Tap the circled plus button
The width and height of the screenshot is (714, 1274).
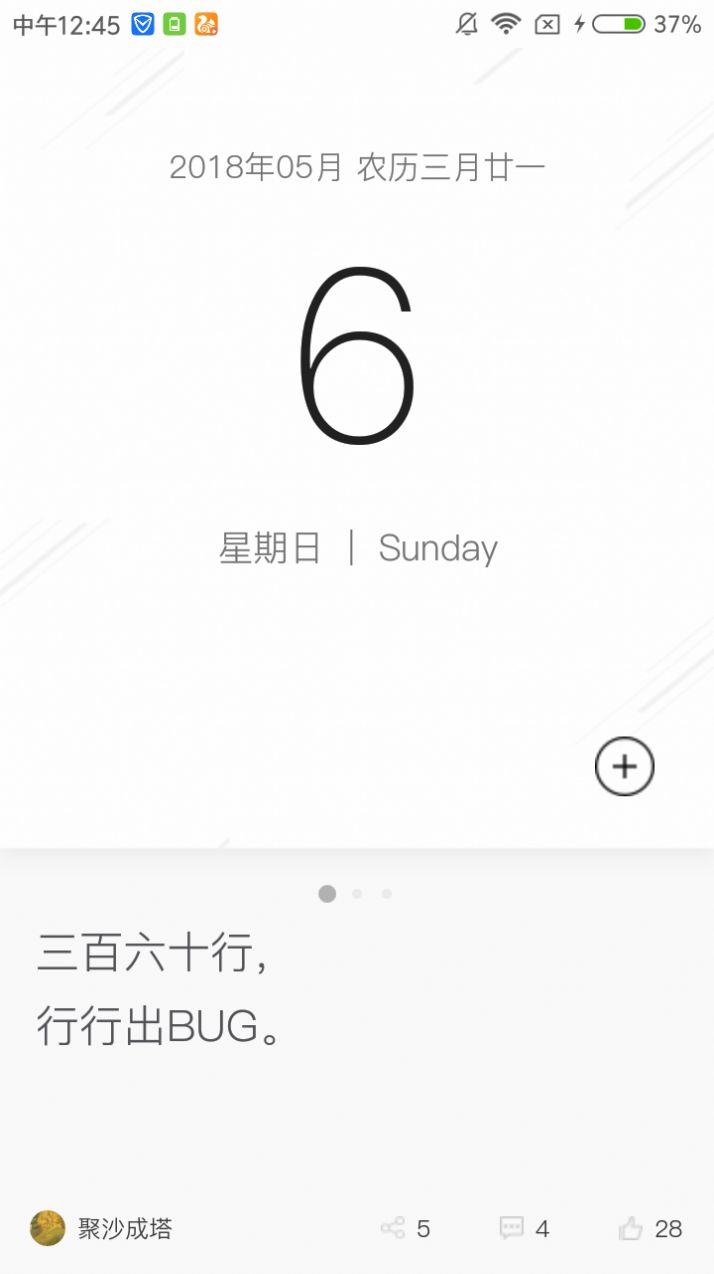[x=624, y=767]
